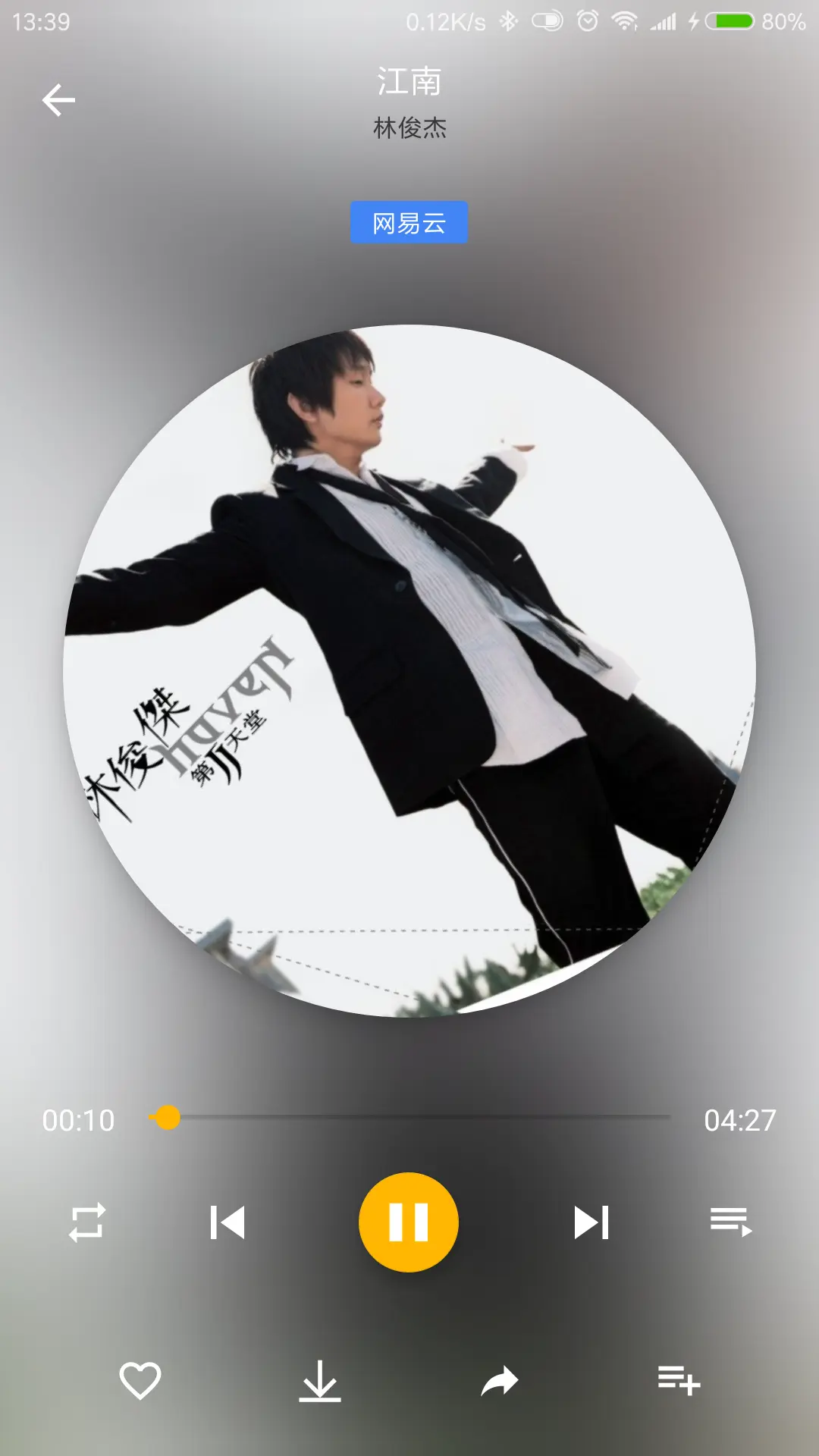Like this song with the heart icon
Screen dimensions: 819x1456
tap(140, 1381)
